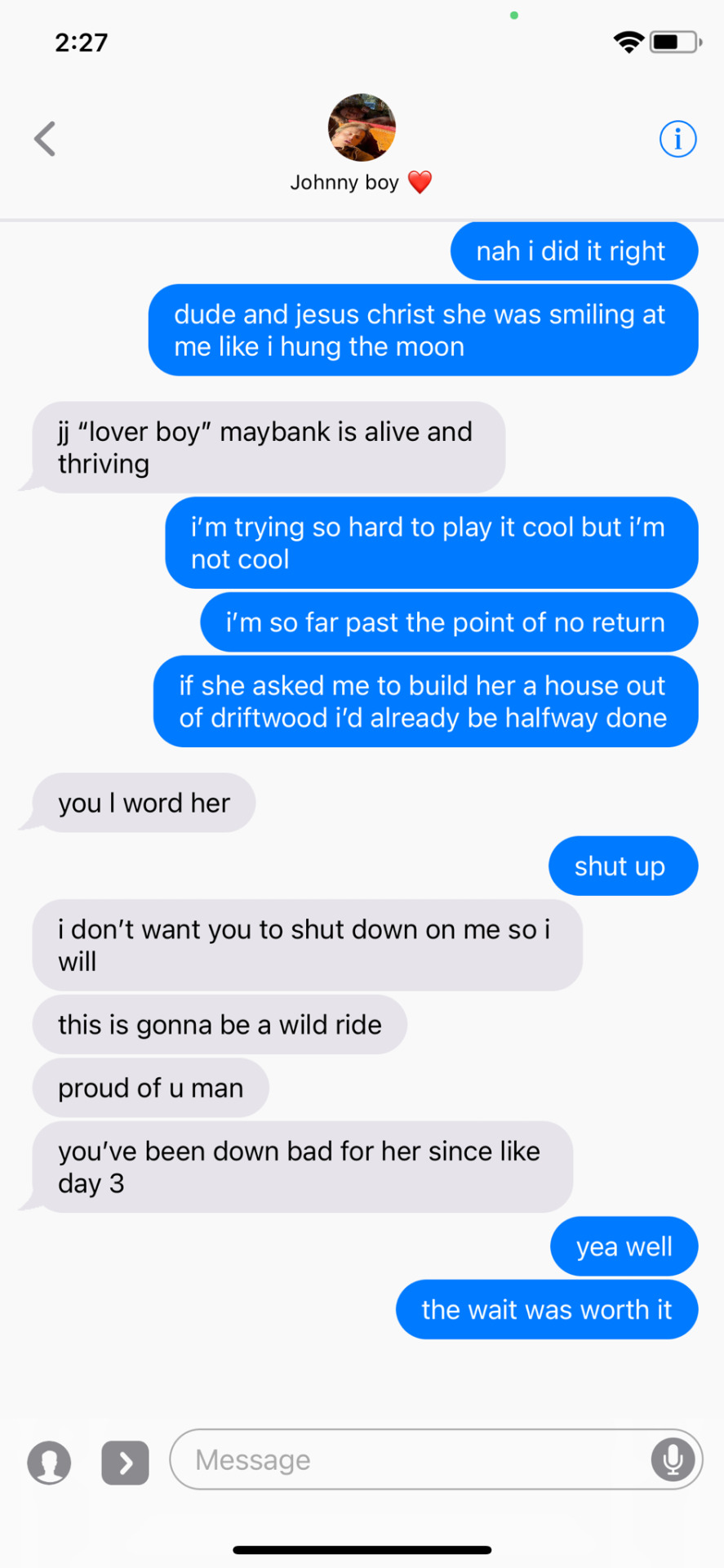
Task: Tap the microphone icon to dictate
Action: (x=673, y=1459)
